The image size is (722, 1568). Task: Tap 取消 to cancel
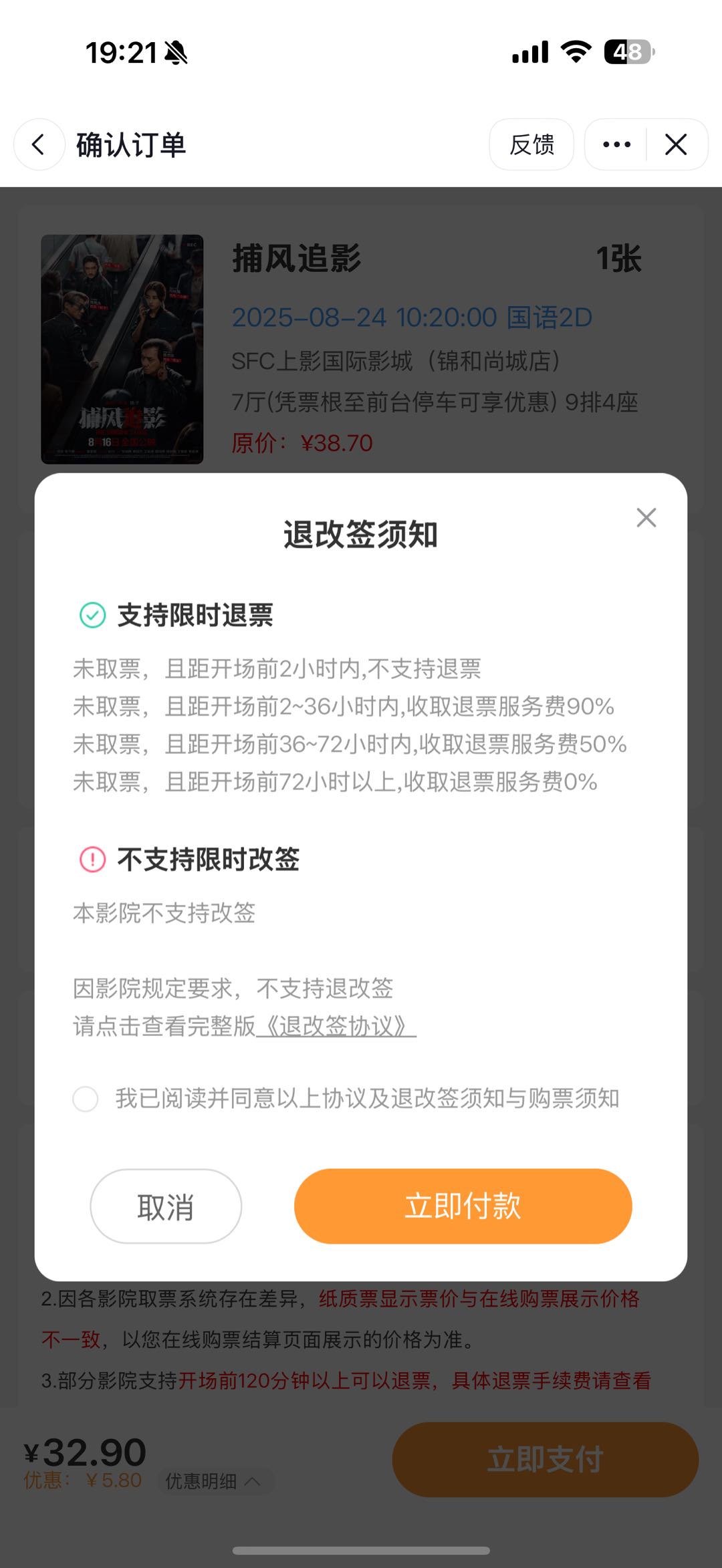coord(166,1207)
